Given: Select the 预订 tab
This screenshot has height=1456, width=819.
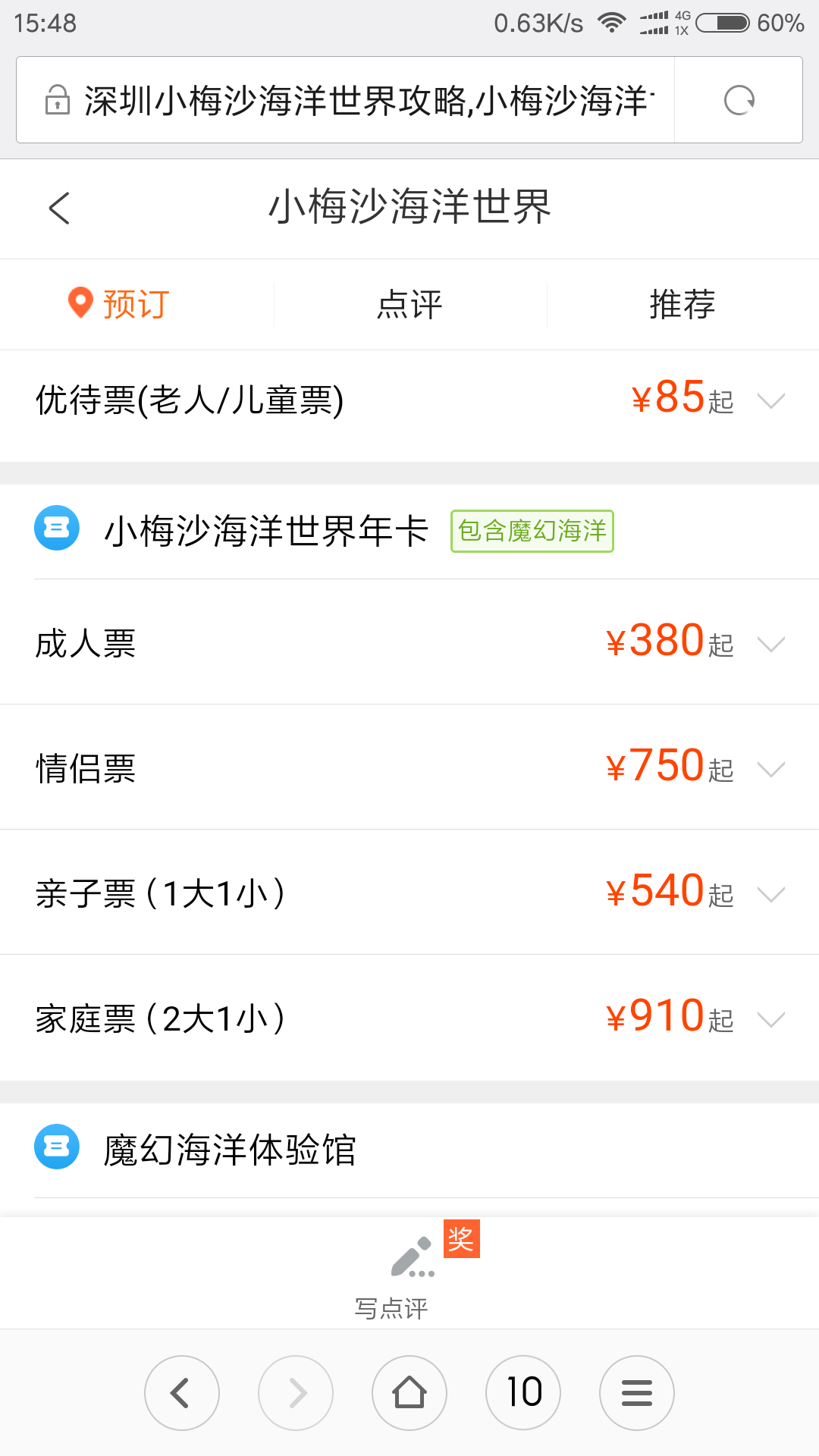Looking at the screenshot, I should (136, 304).
